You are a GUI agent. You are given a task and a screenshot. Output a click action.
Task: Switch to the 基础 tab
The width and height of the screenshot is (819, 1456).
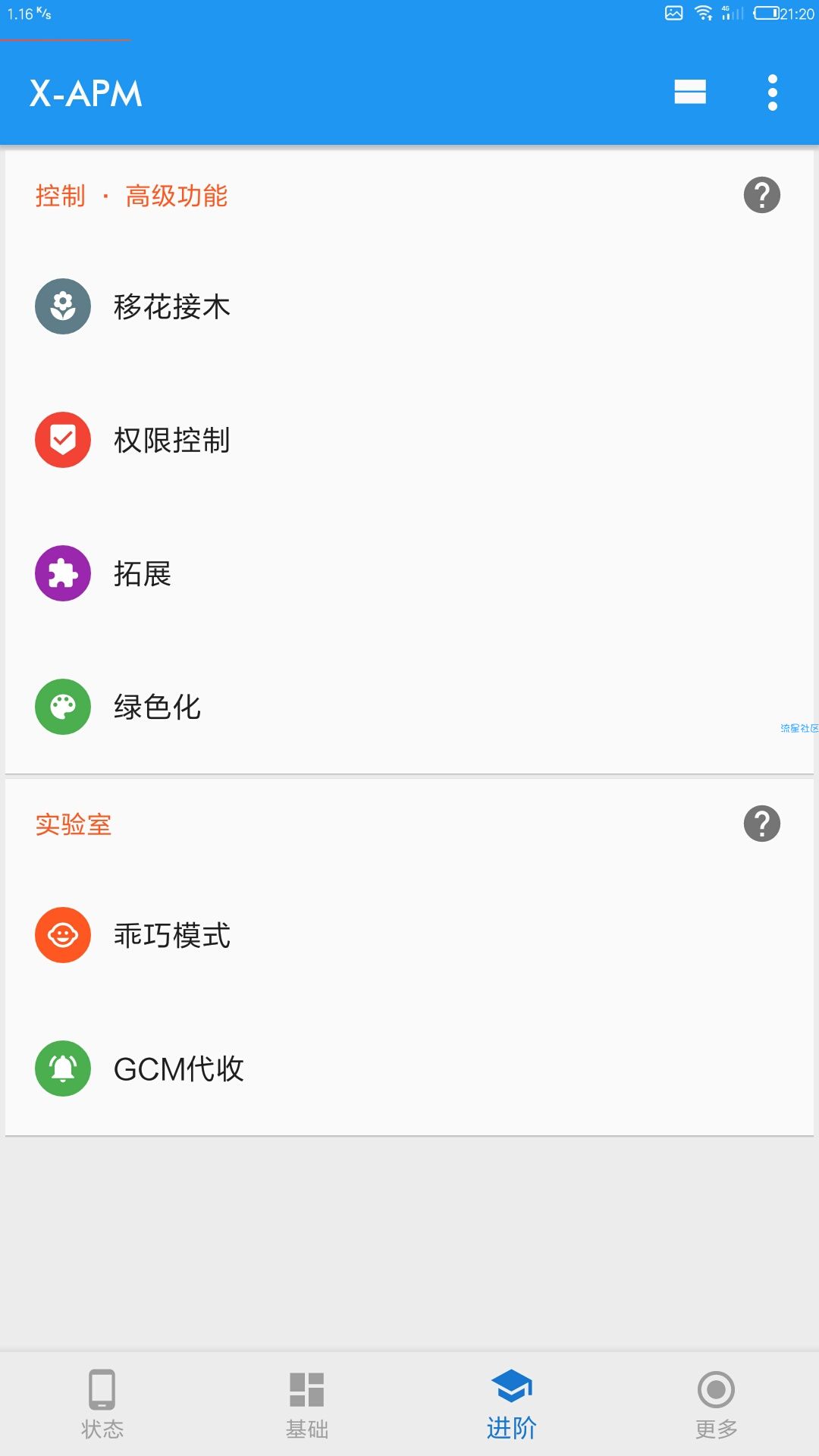pos(307,1404)
